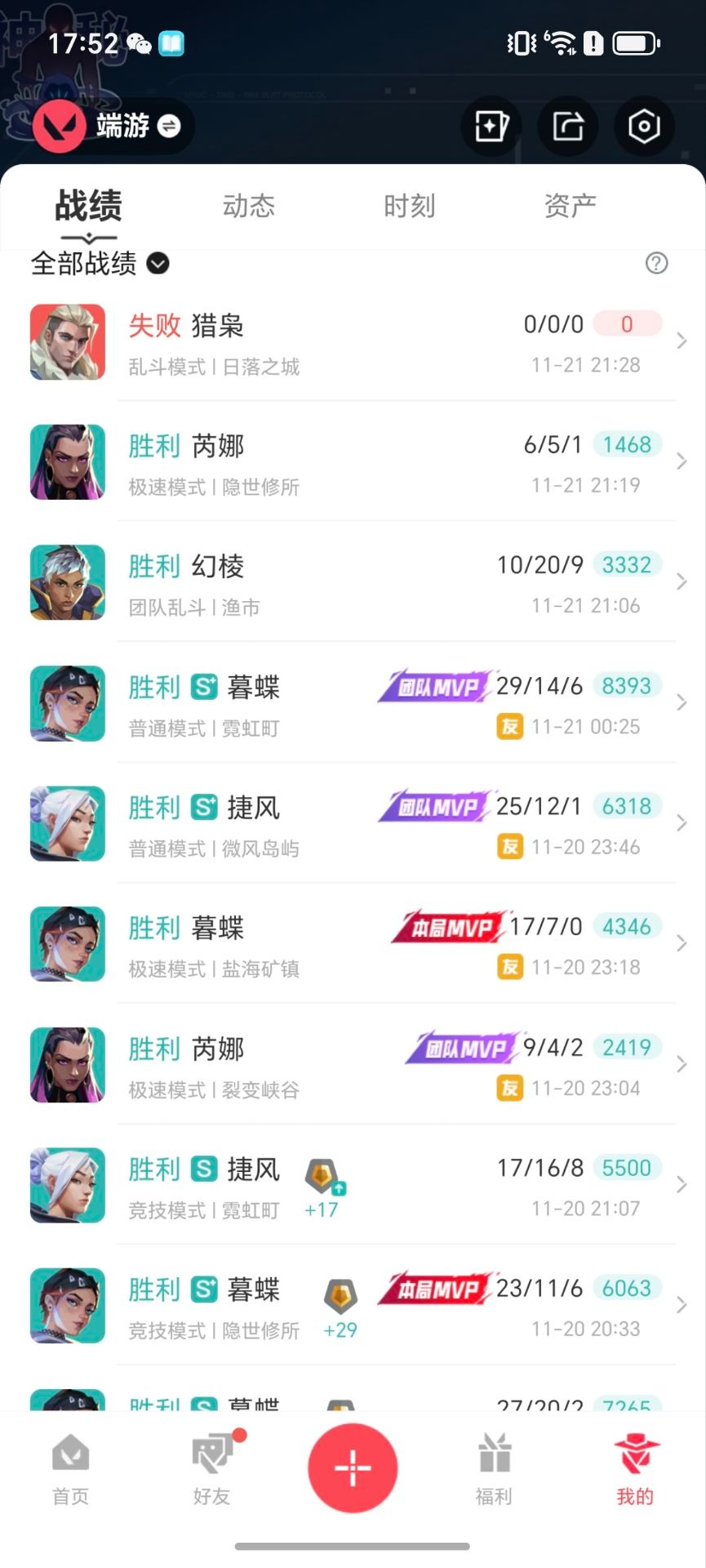The height and width of the screenshot is (1568, 706).
Task: Tap the lightning boost icon in top bar
Action: 491,127
